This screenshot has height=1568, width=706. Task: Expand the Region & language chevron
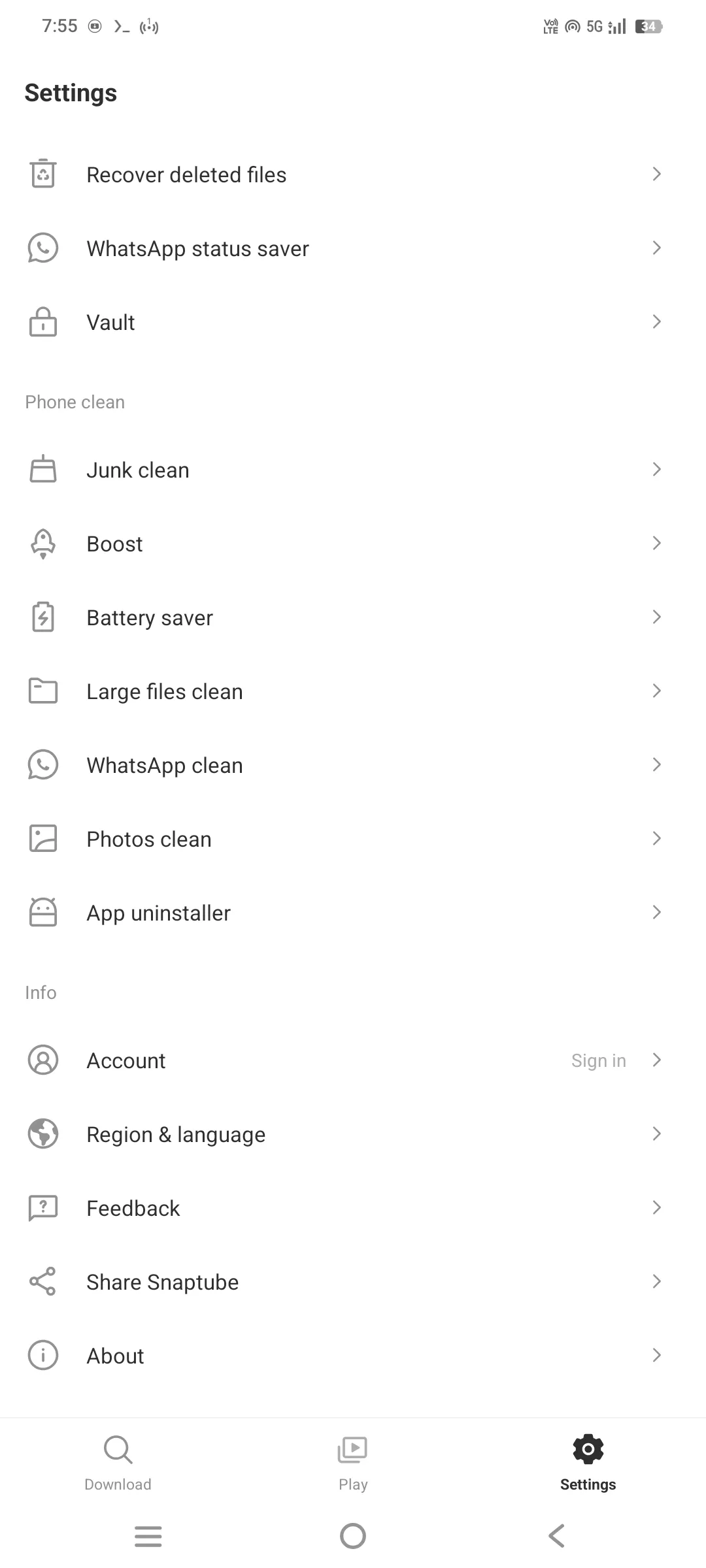click(x=657, y=1134)
